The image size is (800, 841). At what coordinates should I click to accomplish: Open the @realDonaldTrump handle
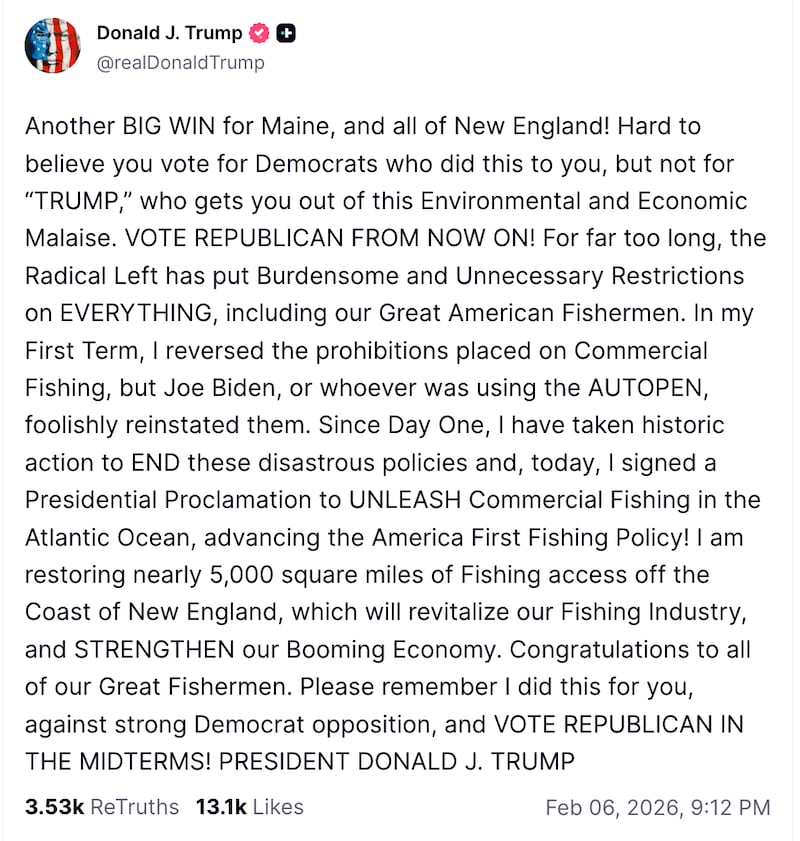[x=181, y=62]
